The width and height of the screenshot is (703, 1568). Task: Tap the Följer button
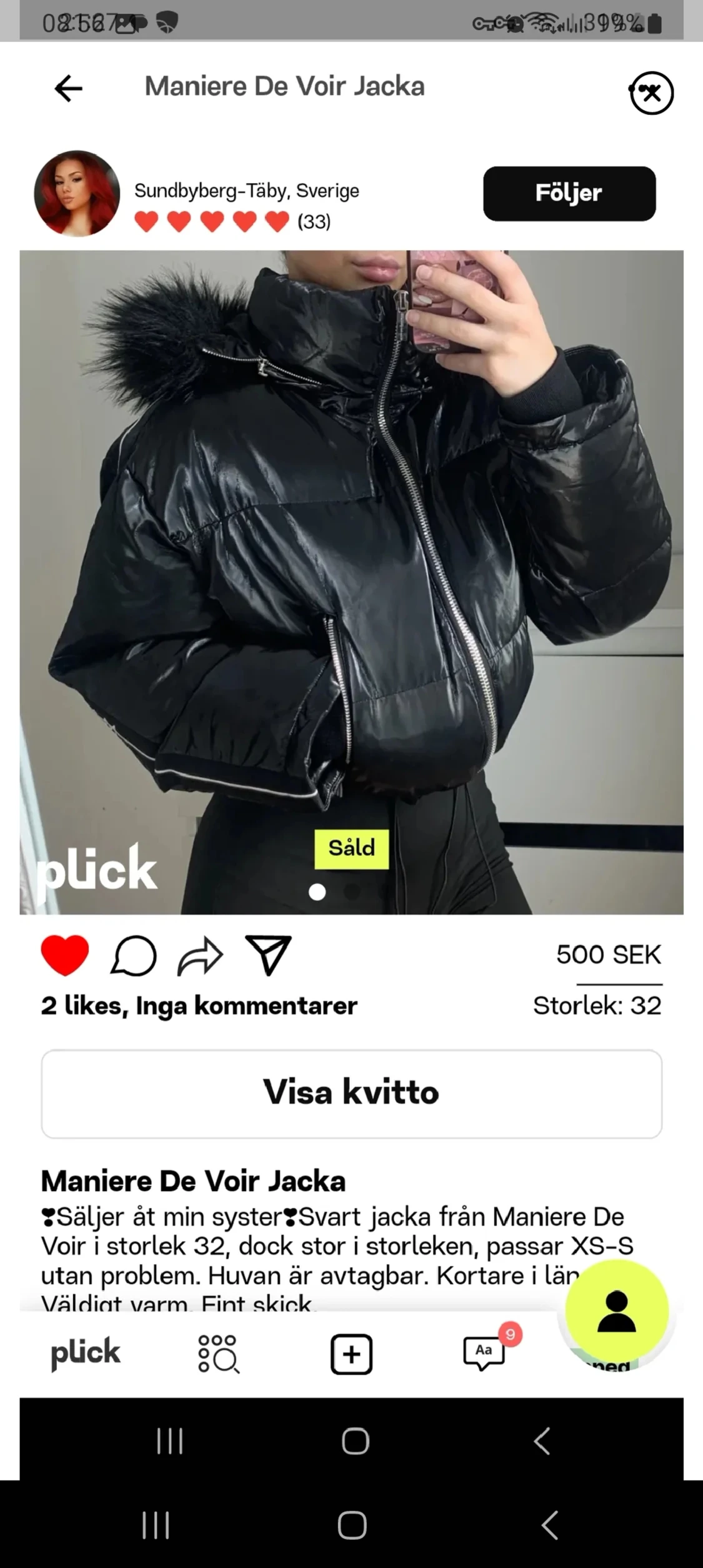569,193
